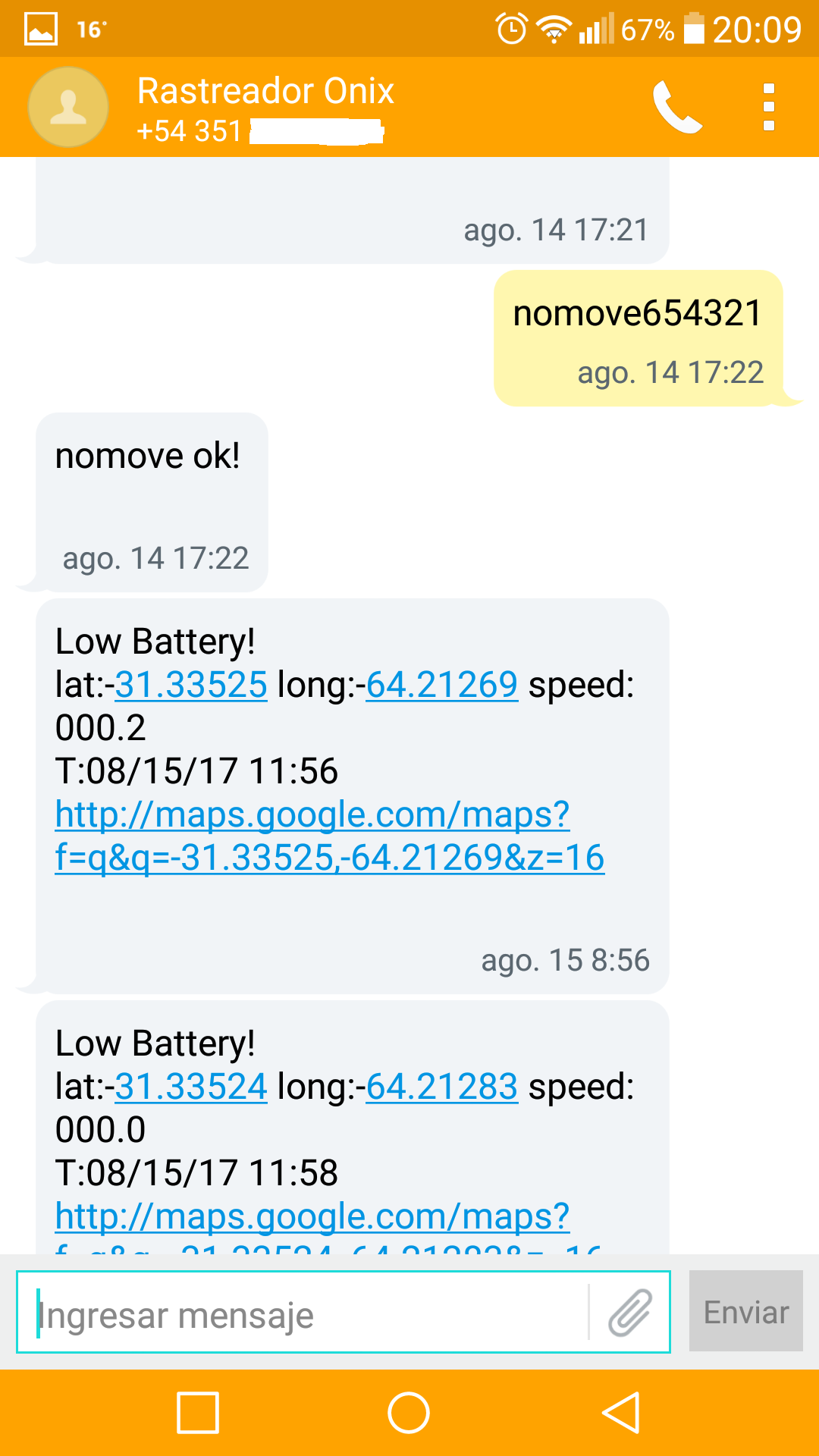Open the overflow menu
This screenshot has height=1456, width=819.
768,107
